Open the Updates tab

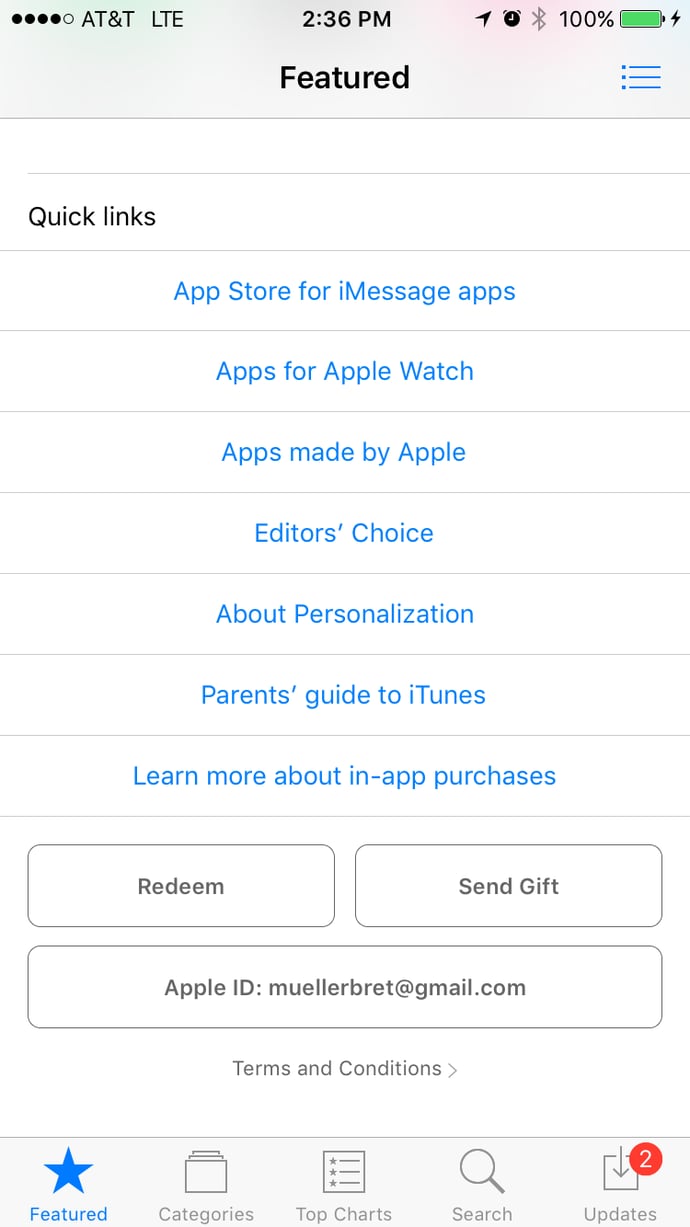pyautogui.click(x=620, y=1185)
